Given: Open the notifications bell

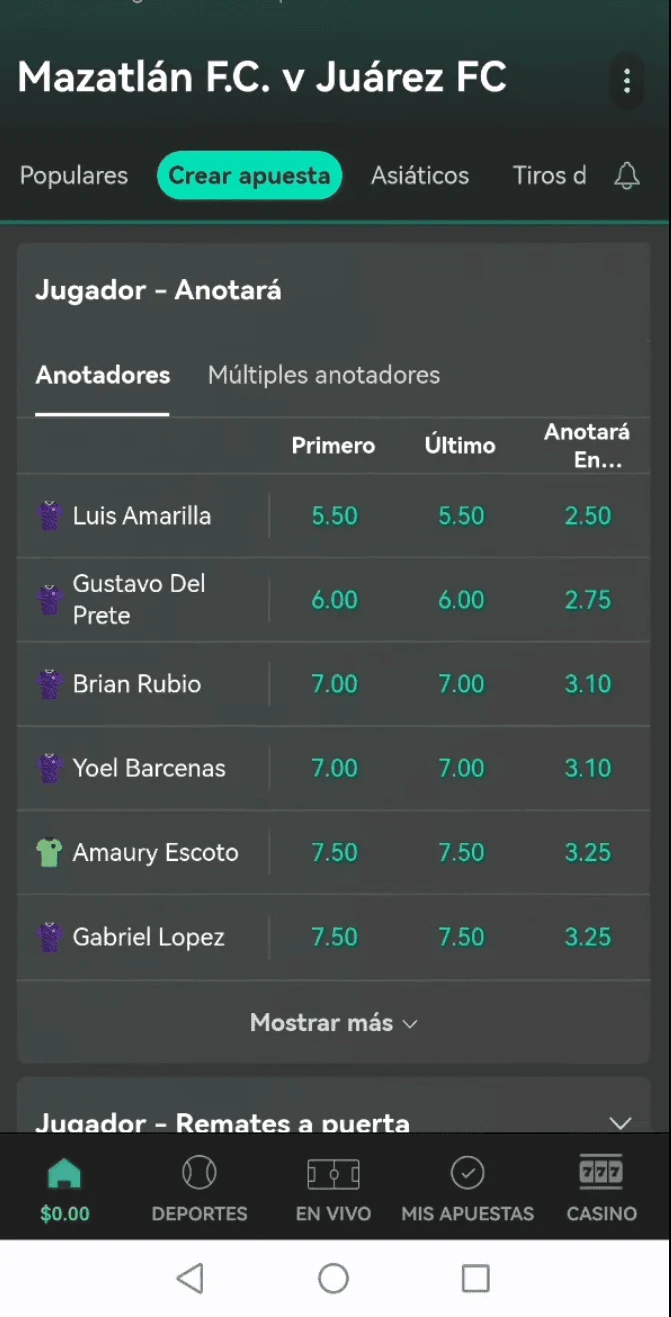Looking at the screenshot, I should click(627, 176).
